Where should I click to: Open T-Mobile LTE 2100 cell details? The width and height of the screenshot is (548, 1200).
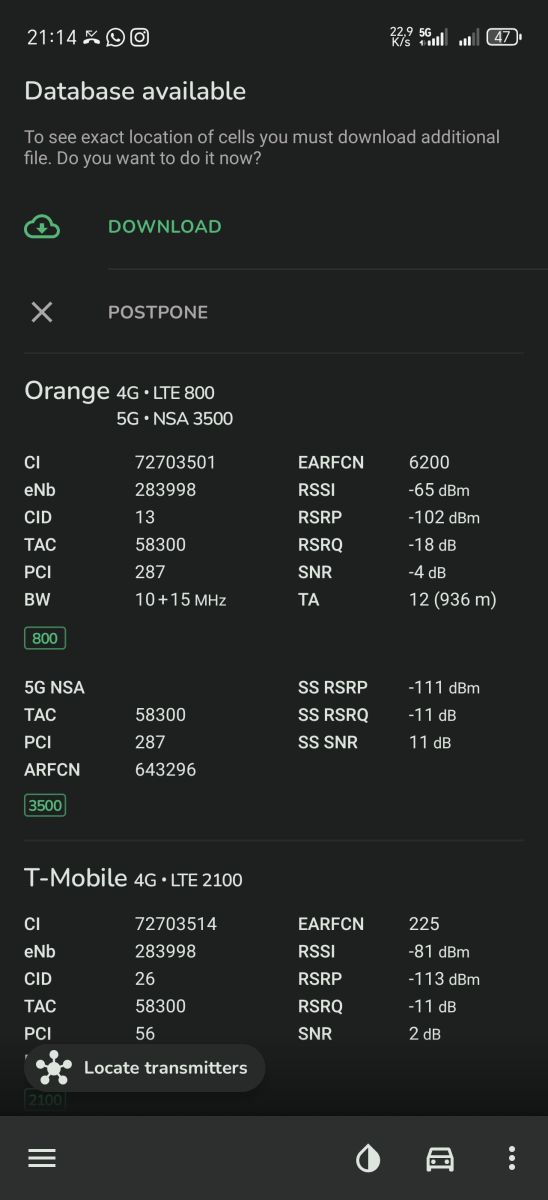(274, 980)
